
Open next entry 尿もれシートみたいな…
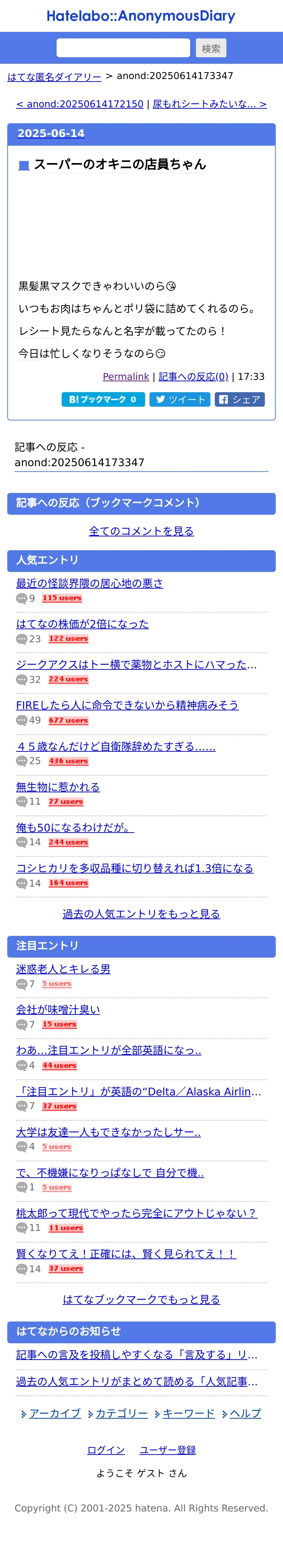point(209,104)
